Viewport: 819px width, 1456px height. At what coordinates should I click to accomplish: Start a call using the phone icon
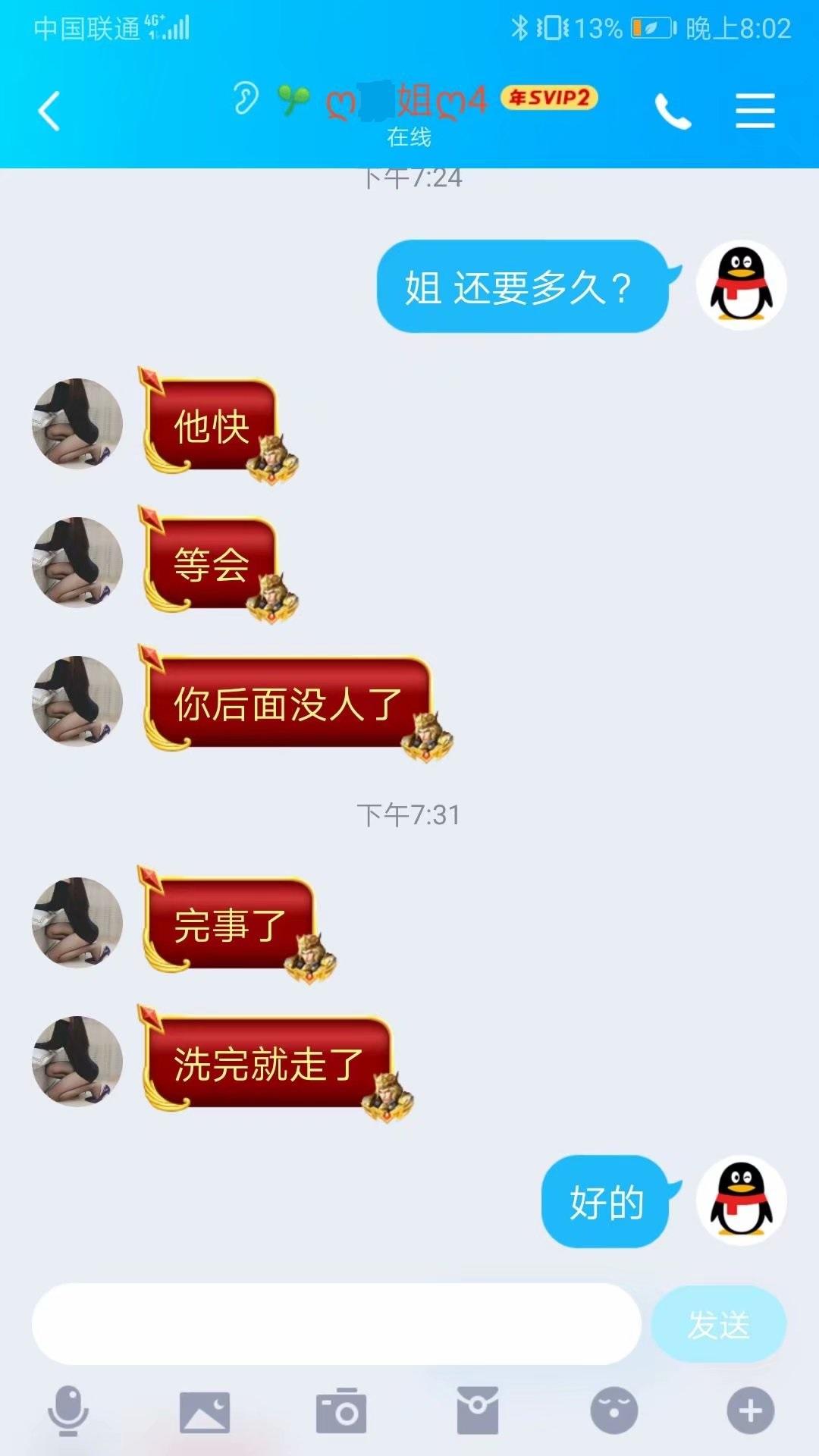tap(673, 110)
